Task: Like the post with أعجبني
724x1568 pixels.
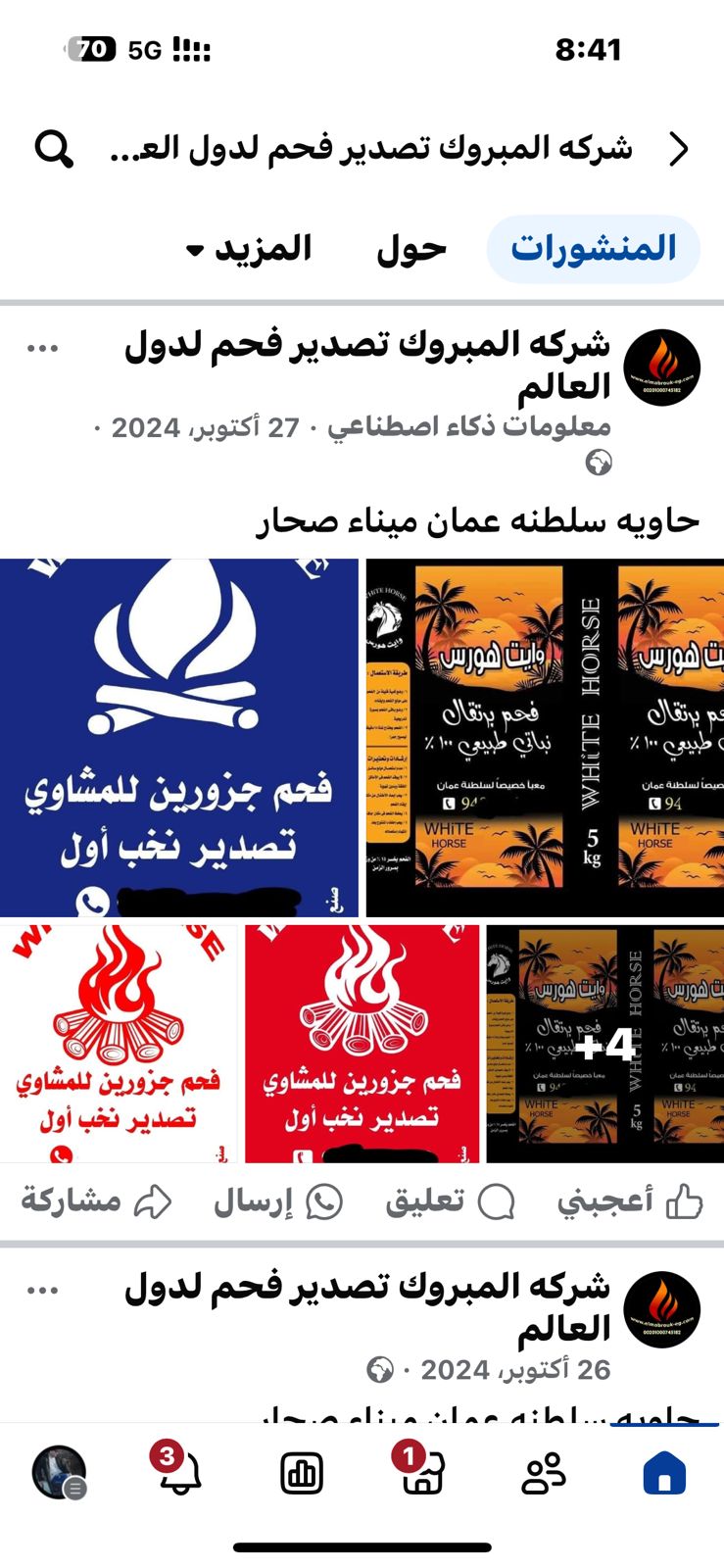Action: [x=630, y=1201]
